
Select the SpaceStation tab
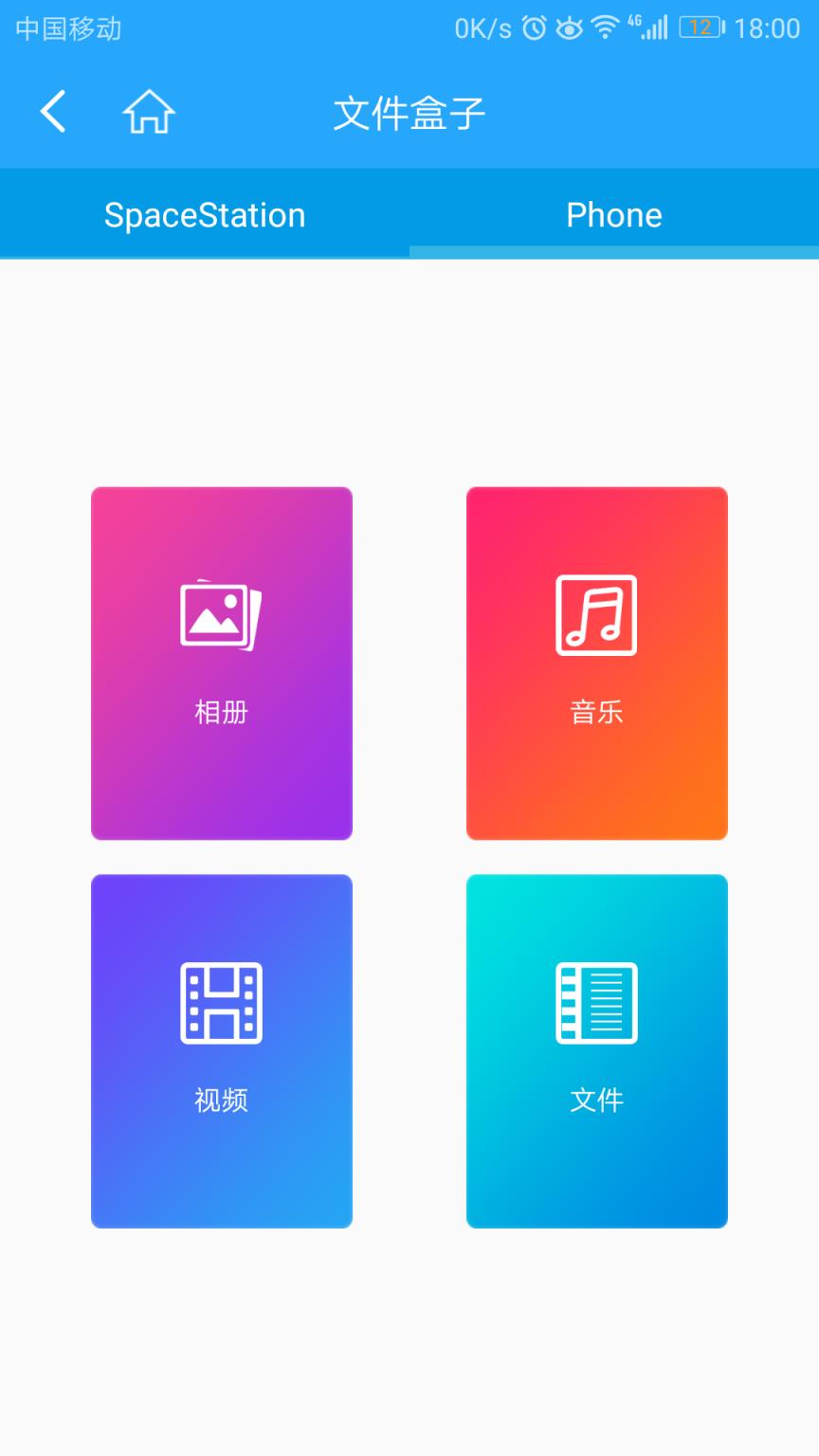[x=205, y=214]
